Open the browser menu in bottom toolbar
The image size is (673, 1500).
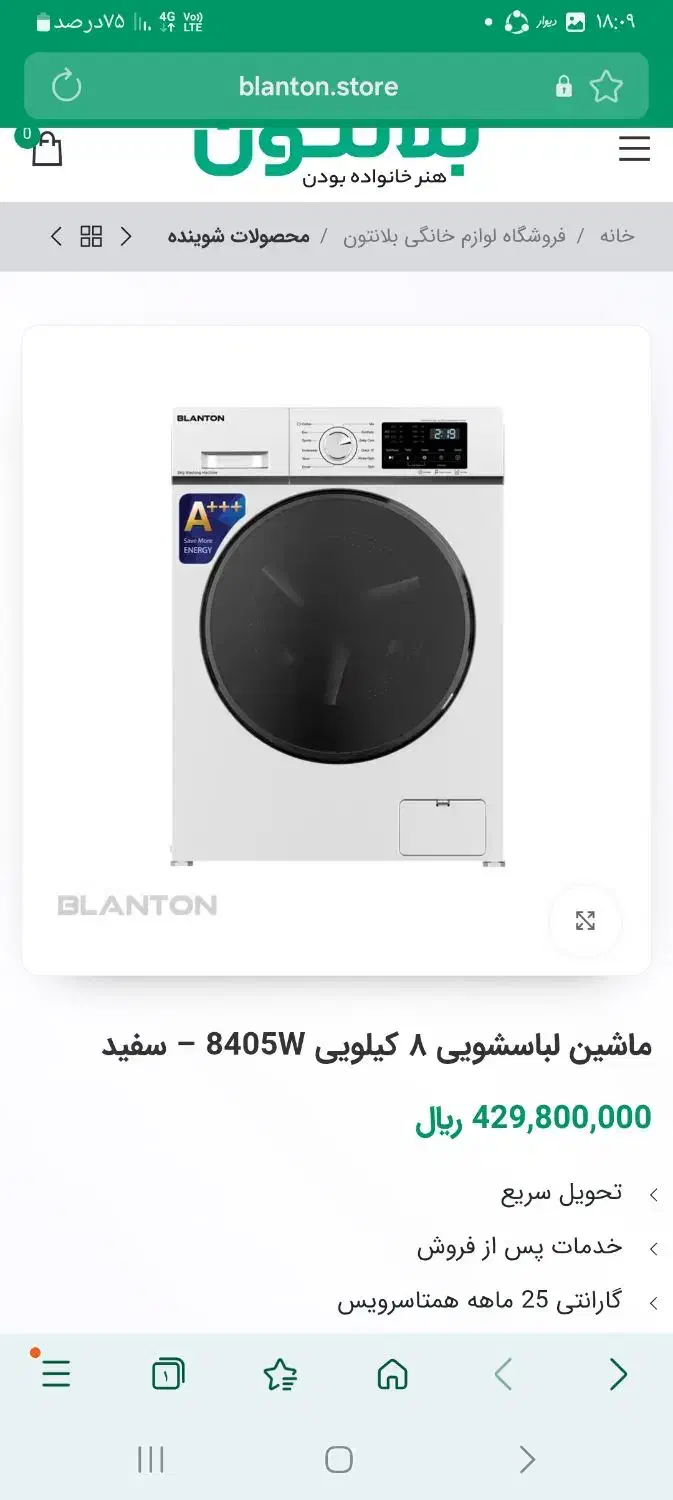coord(56,1375)
